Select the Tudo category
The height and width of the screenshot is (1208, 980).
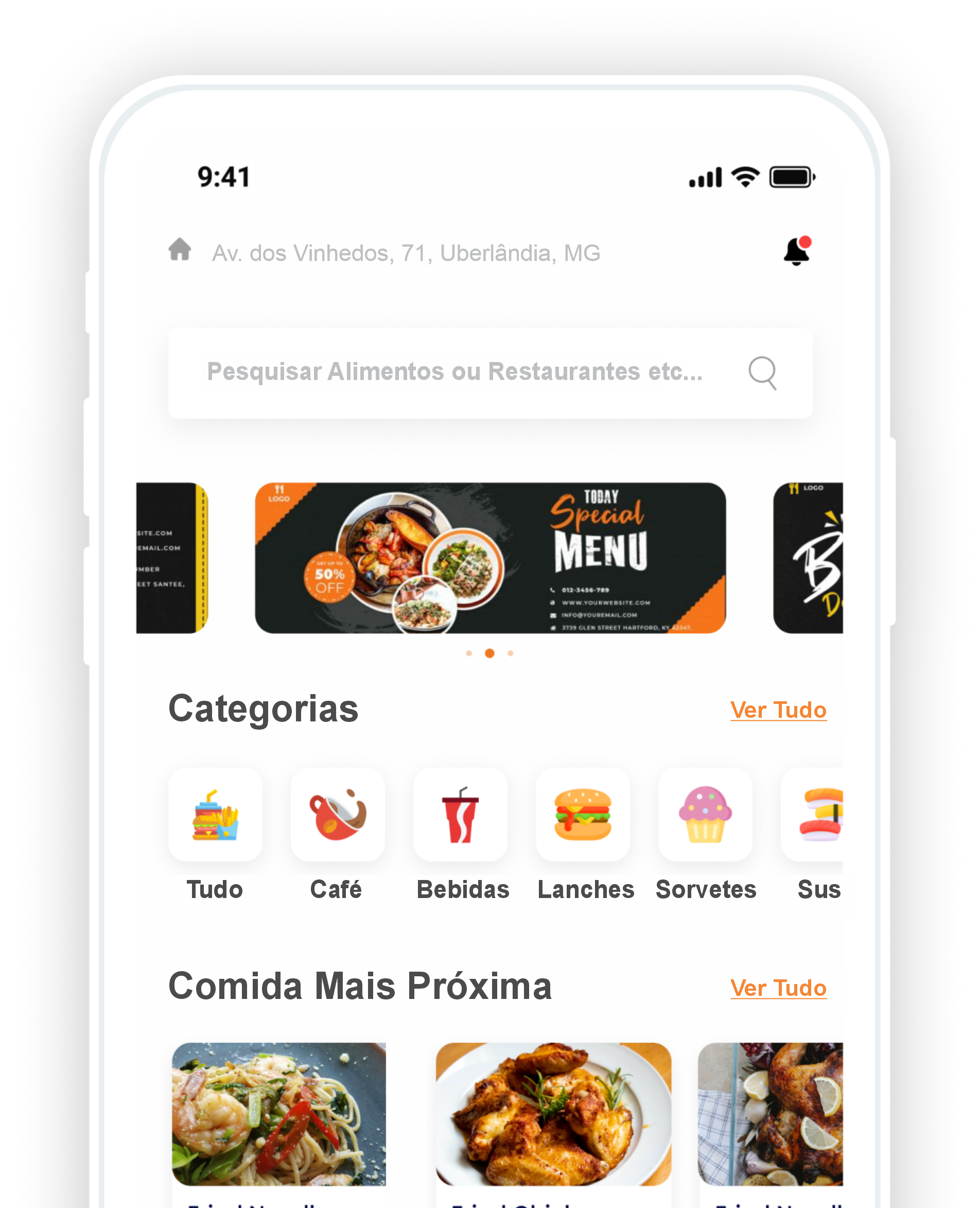pos(215,815)
